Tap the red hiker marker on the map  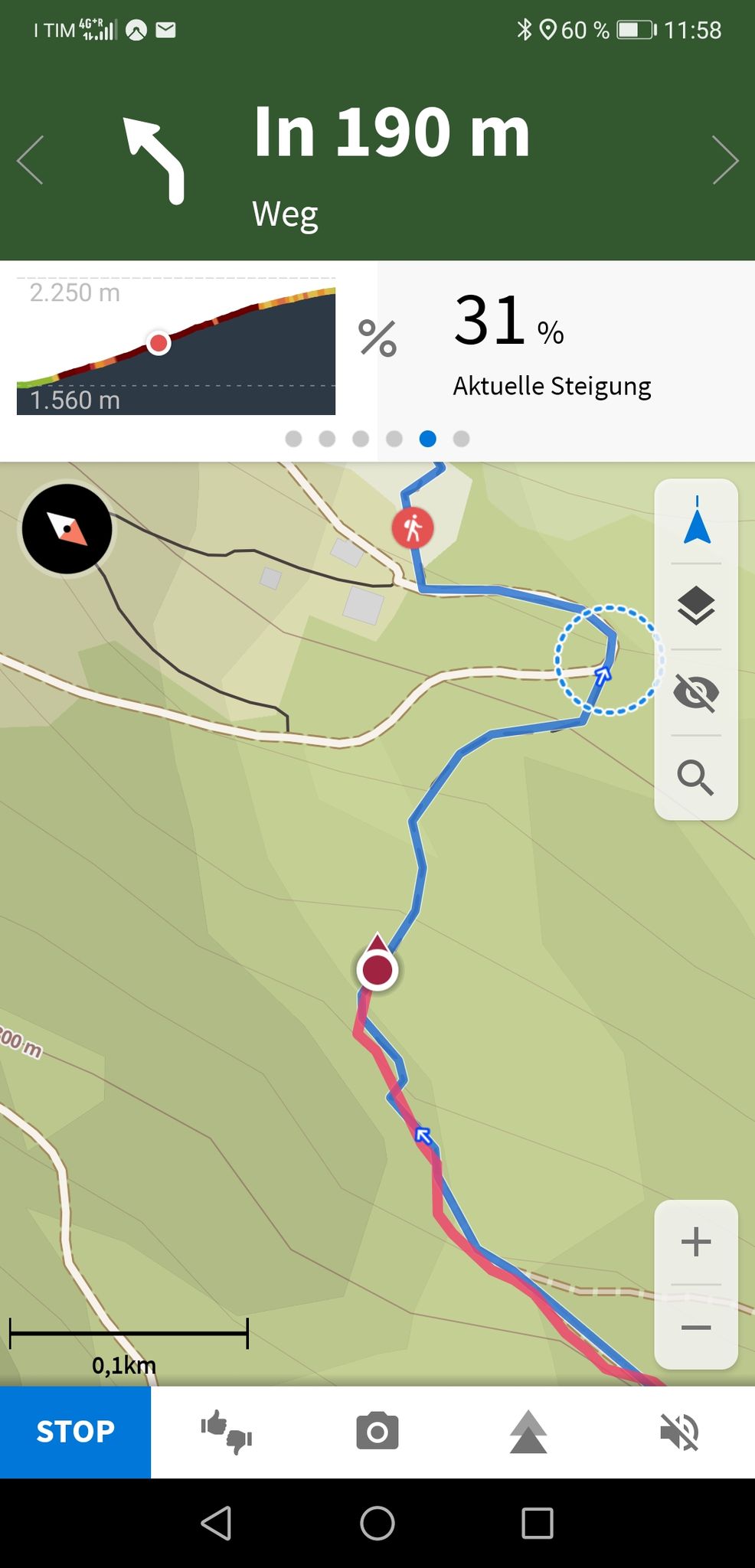coord(413,528)
